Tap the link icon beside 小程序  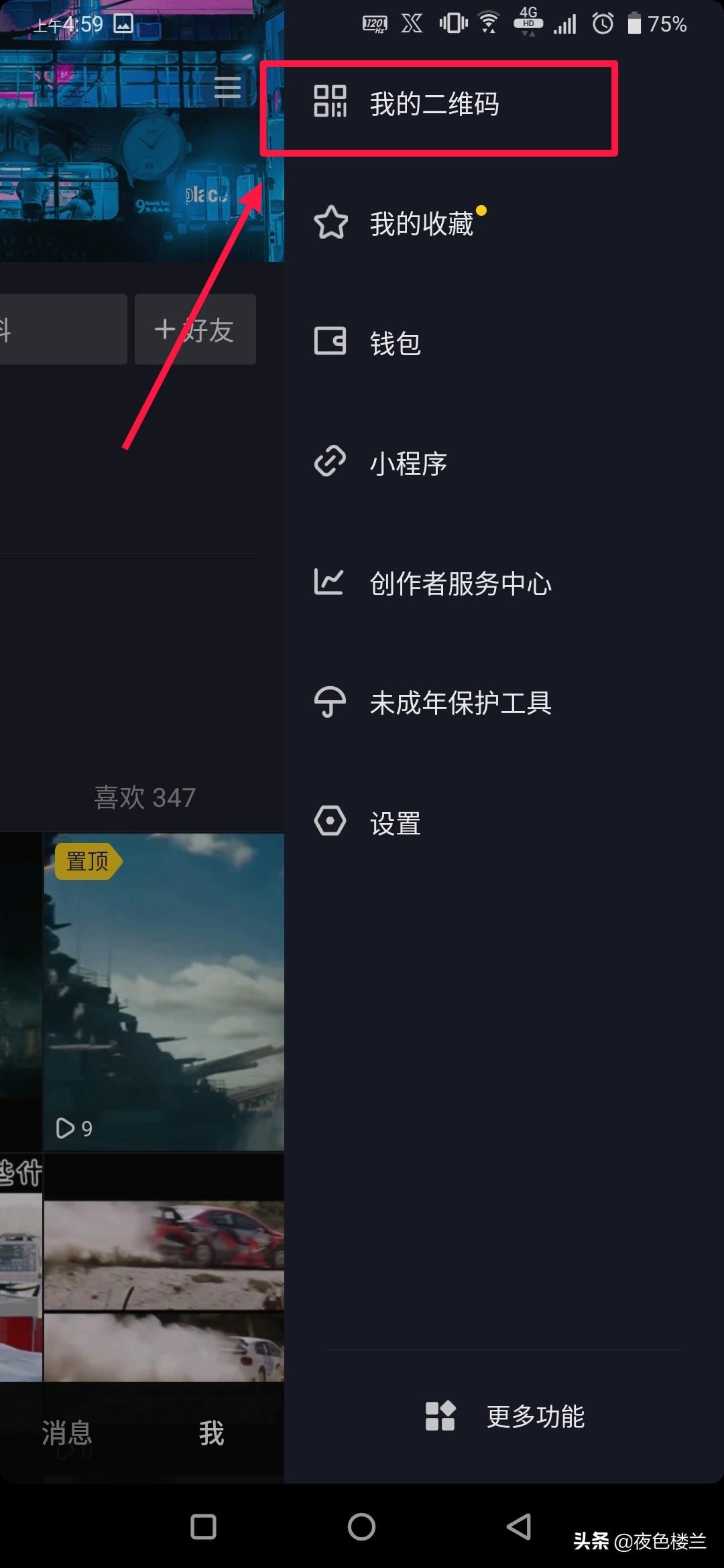point(328,461)
